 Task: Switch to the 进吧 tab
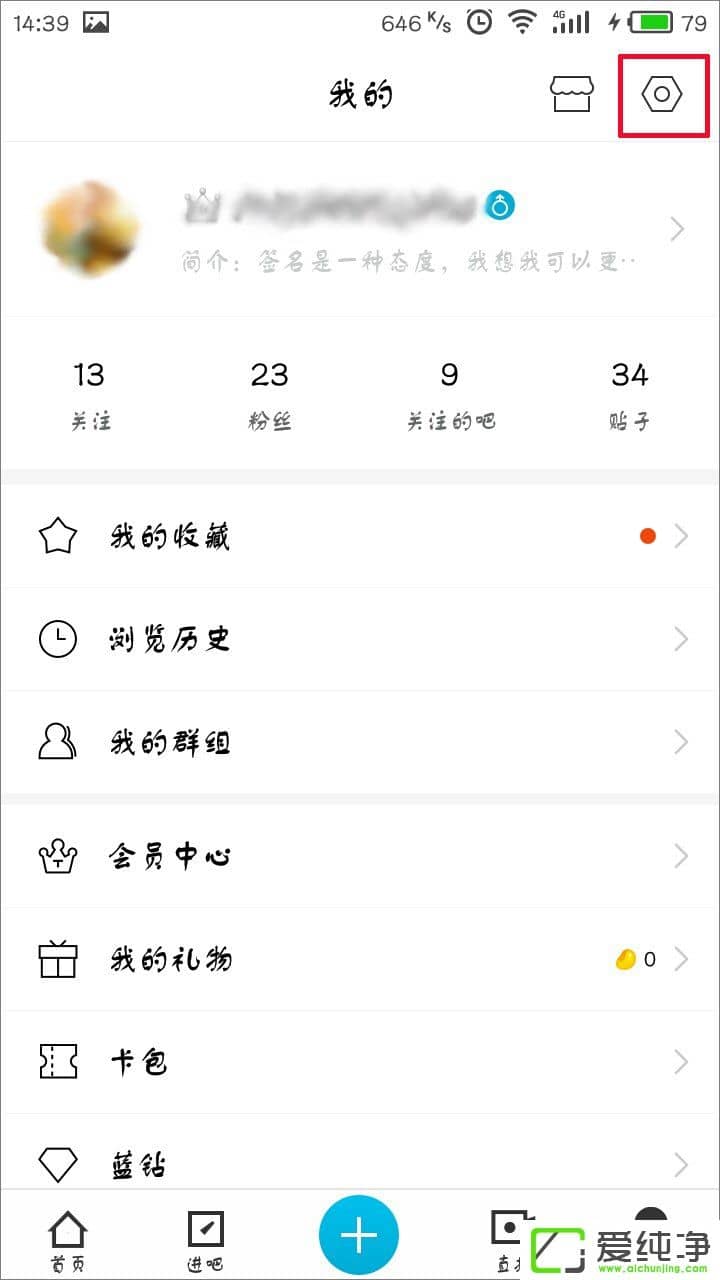[x=206, y=1240]
